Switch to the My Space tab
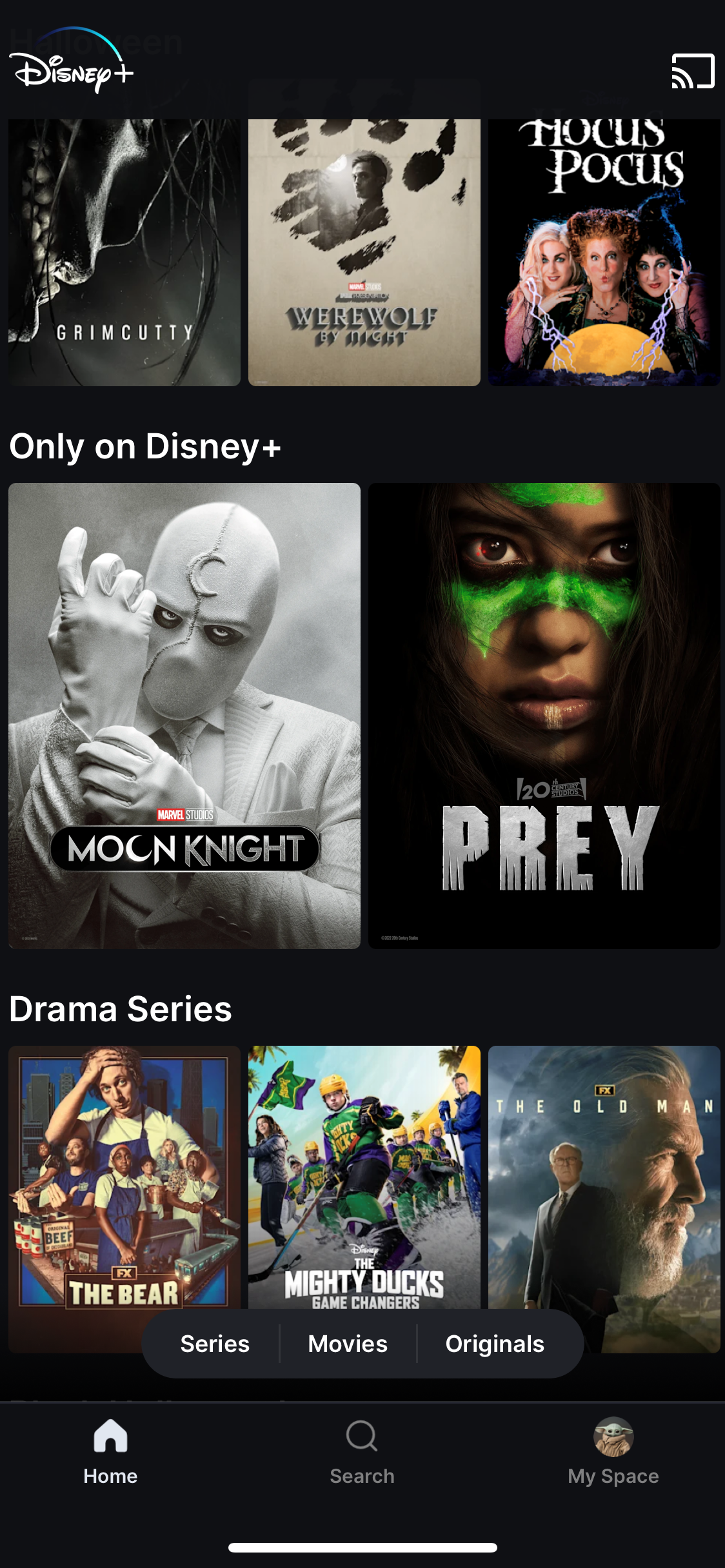Image resolution: width=725 pixels, height=1568 pixels. (x=613, y=1451)
